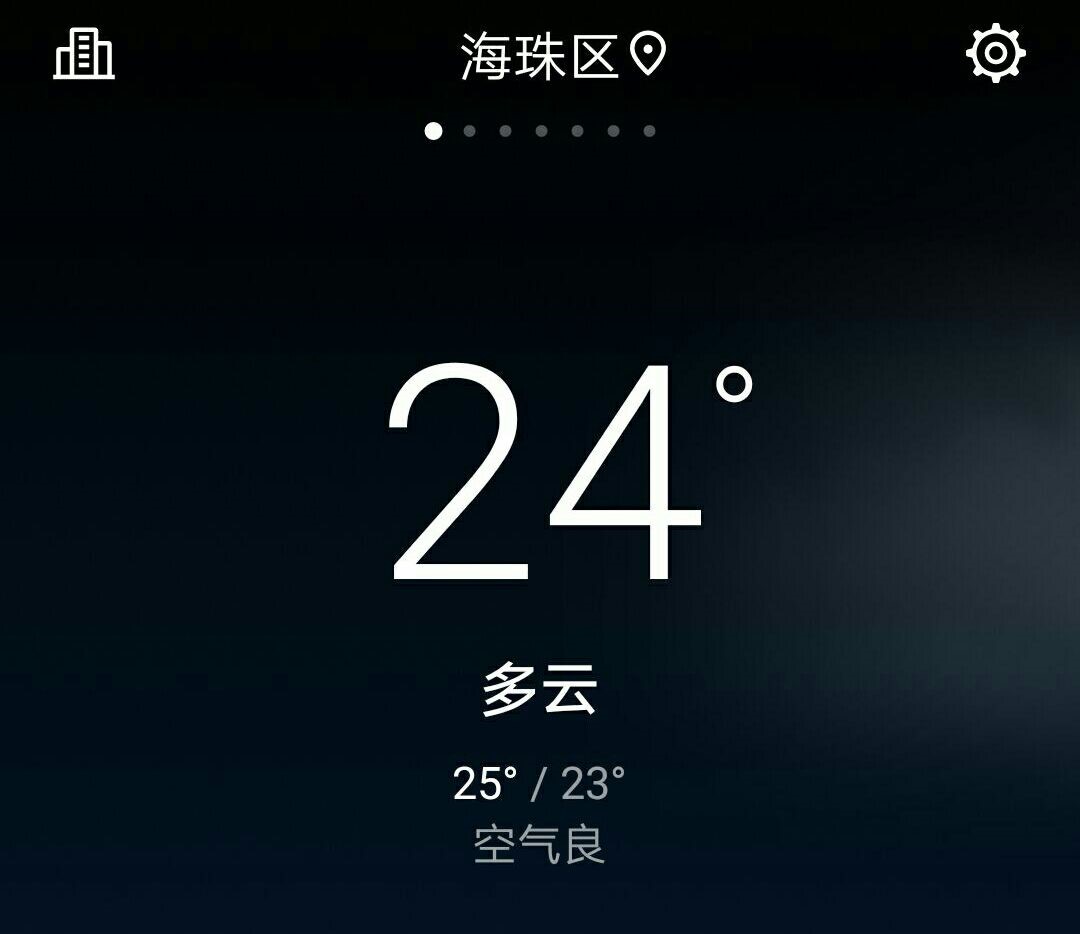This screenshot has height=934, width=1080.
Task: Open the city management buildings icon
Action: pyautogui.click(x=84, y=54)
